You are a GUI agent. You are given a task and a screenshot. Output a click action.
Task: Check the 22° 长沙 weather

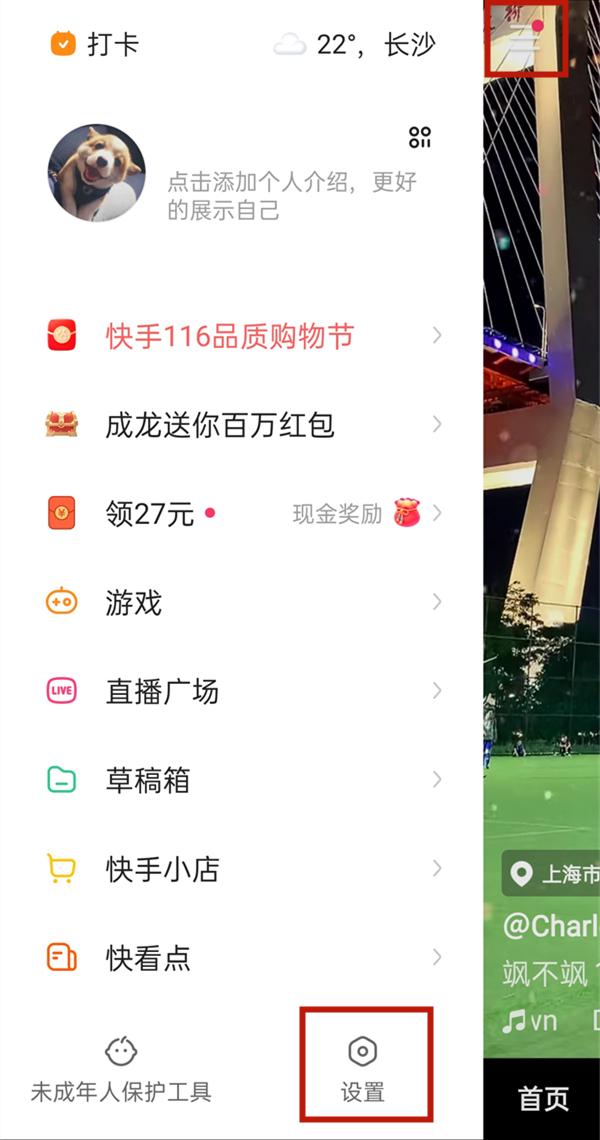tap(356, 44)
